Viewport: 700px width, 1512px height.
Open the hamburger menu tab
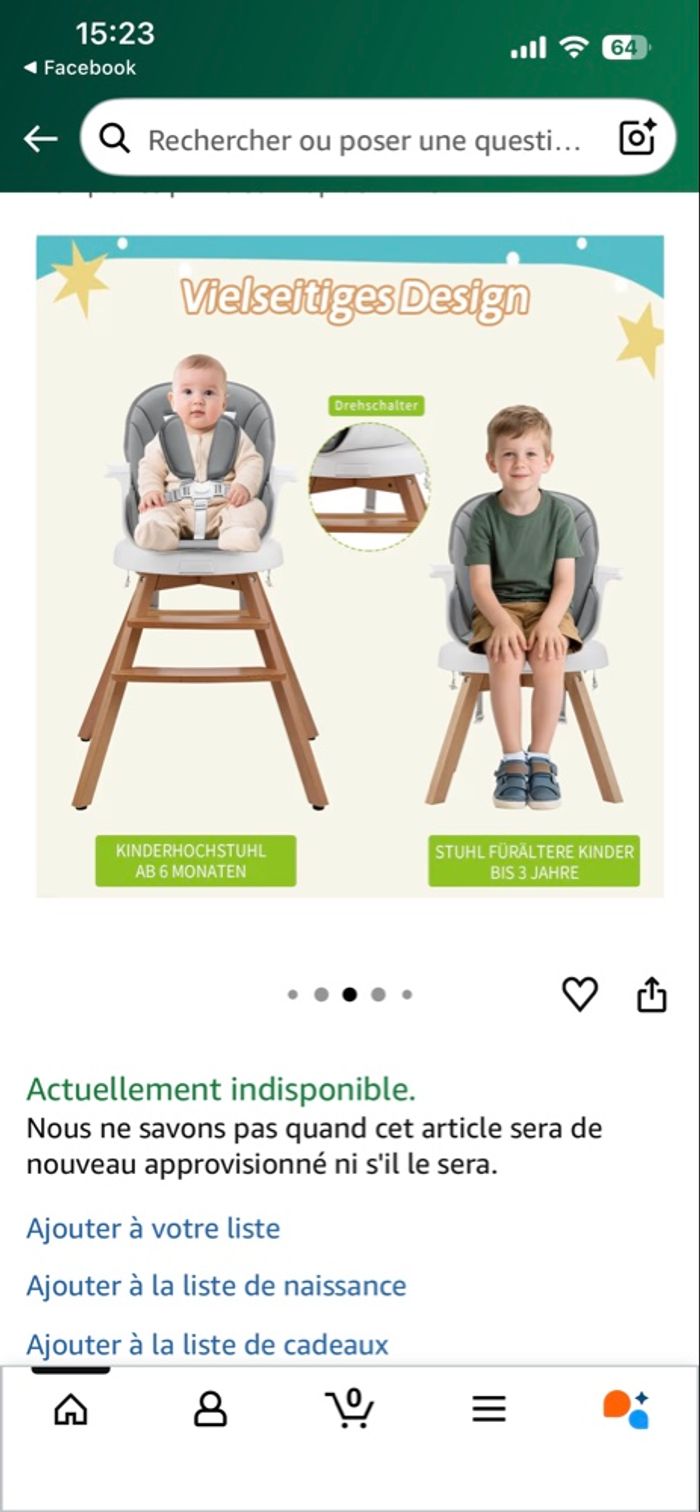click(489, 1409)
